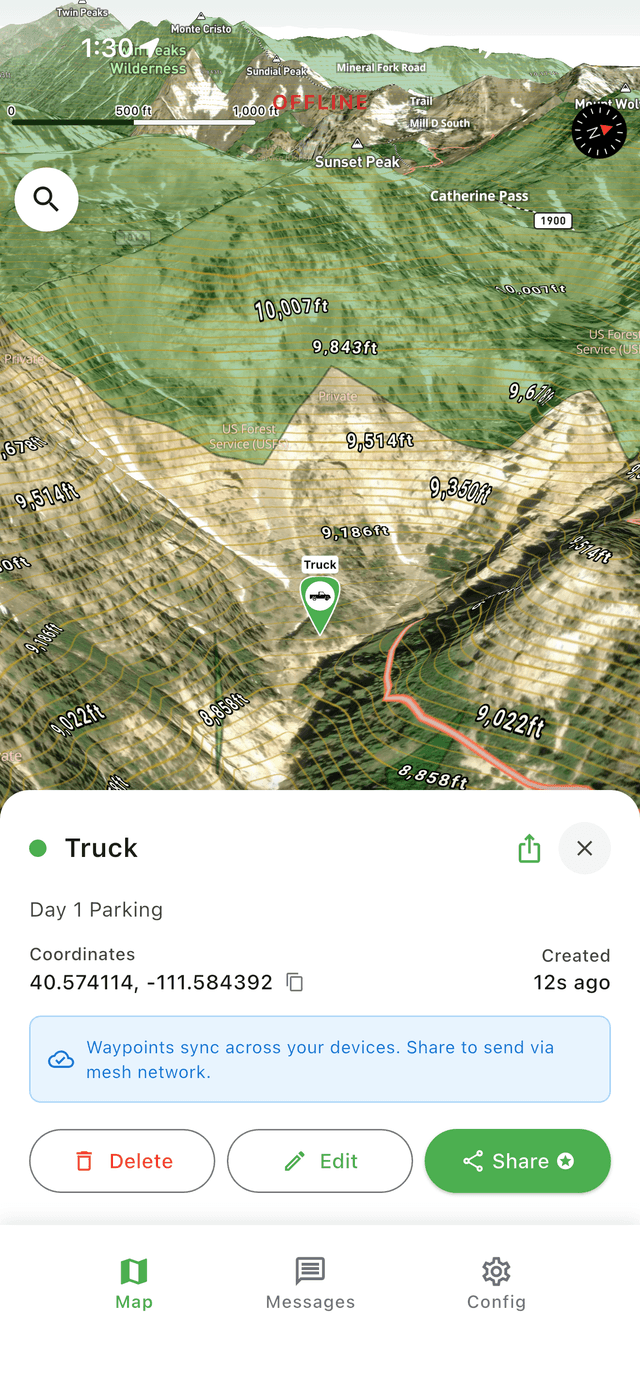Open the Config tab
Viewport: 640px width, 1391px height.
496,1284
